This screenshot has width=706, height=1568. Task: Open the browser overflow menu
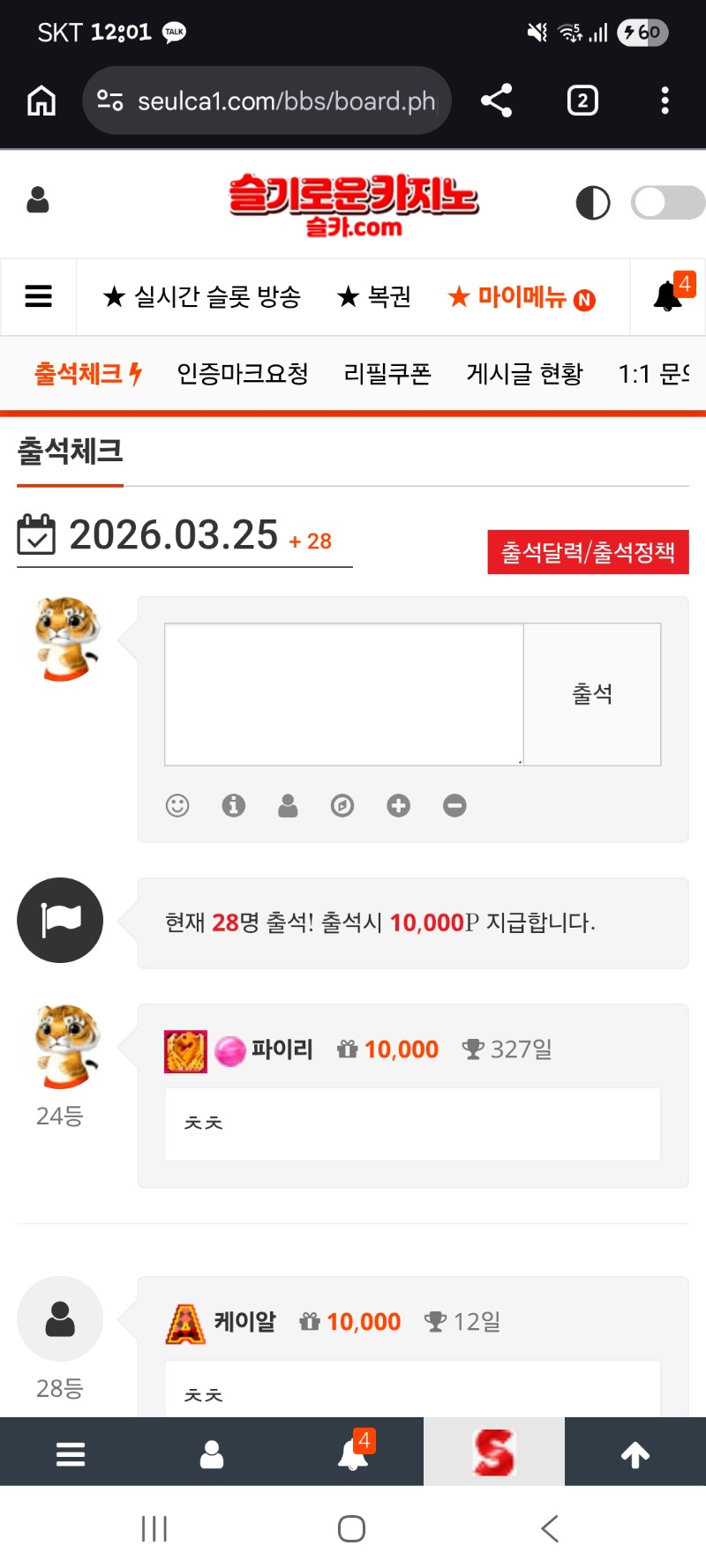click(x=665, y=101)
